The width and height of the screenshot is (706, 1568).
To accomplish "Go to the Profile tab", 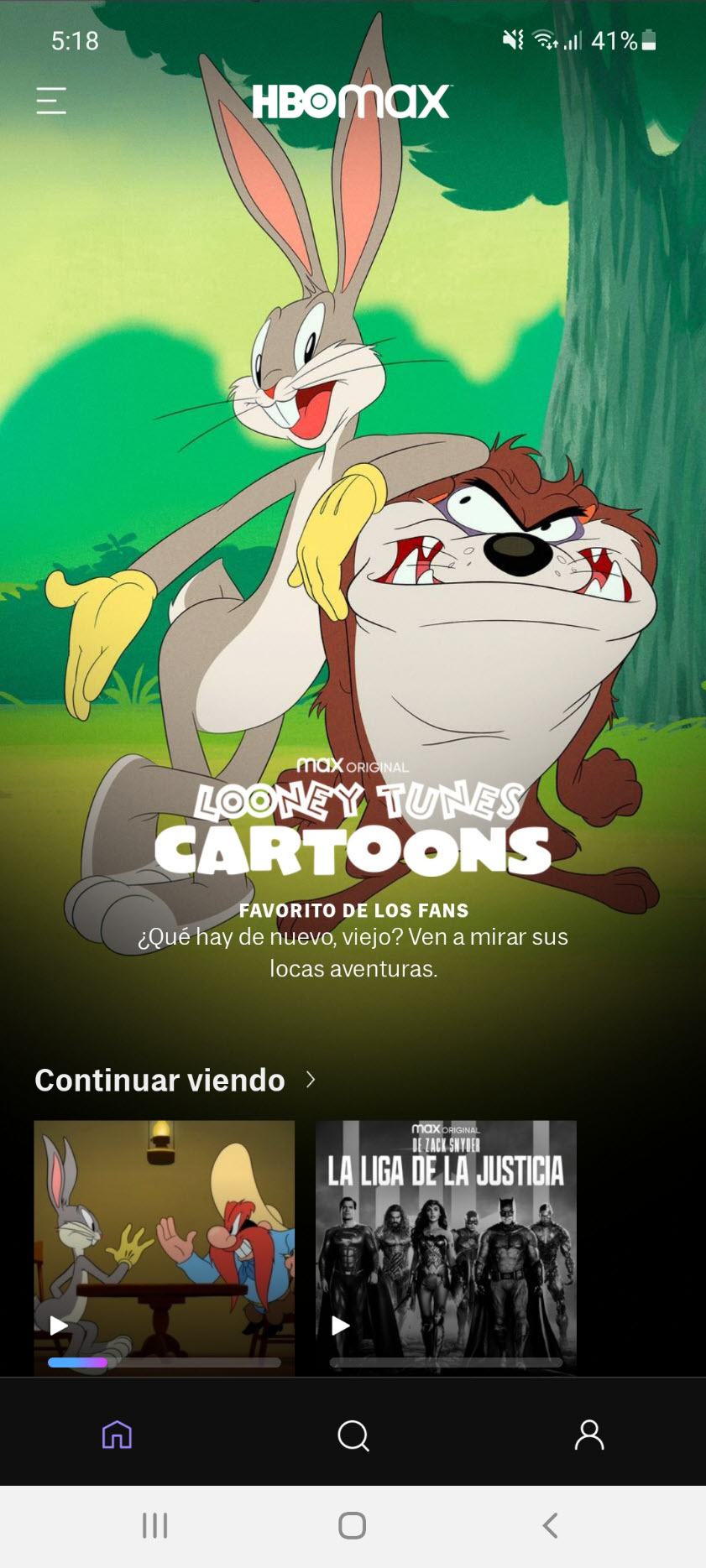I will (588, 1435).
